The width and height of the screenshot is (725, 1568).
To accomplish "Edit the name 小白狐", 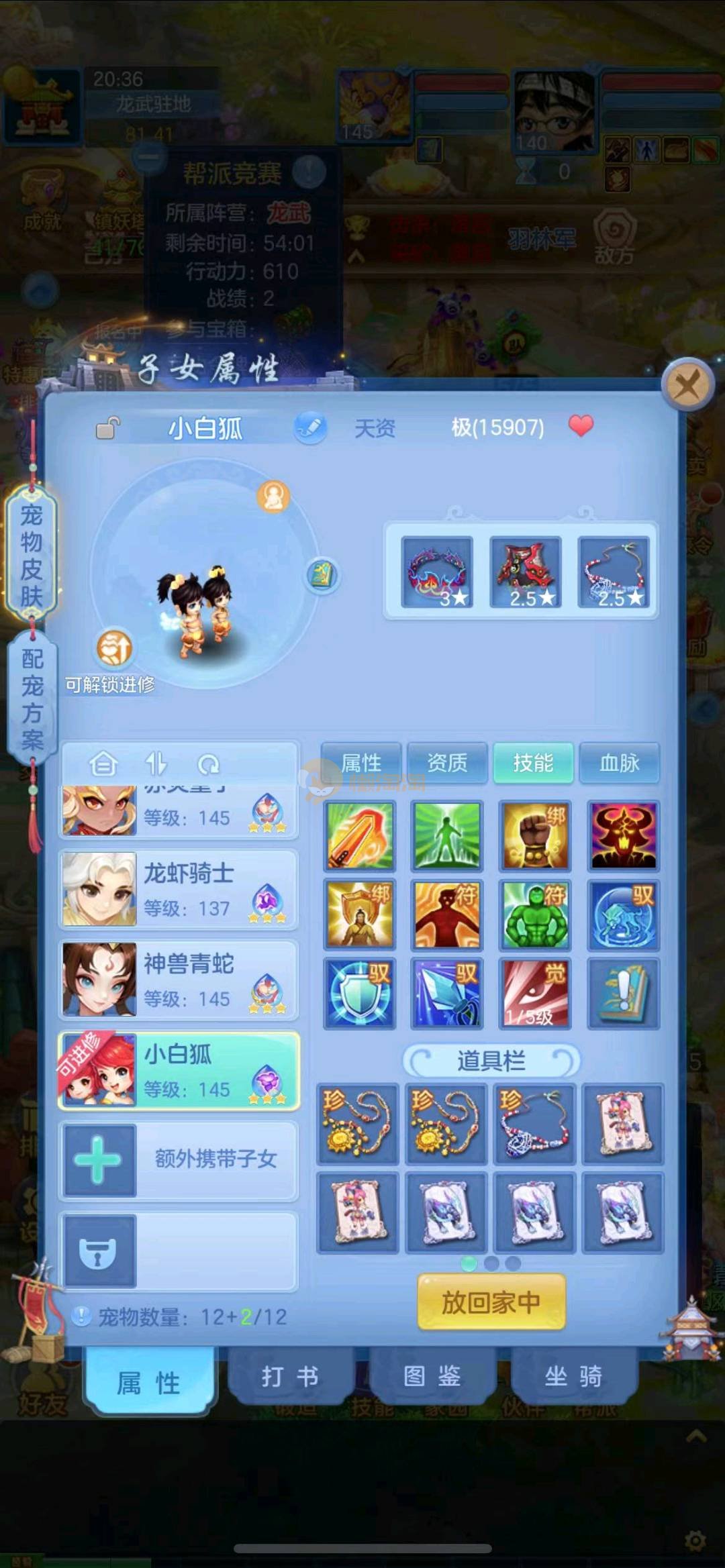I will pyautogui.click(x=310, y=427).
